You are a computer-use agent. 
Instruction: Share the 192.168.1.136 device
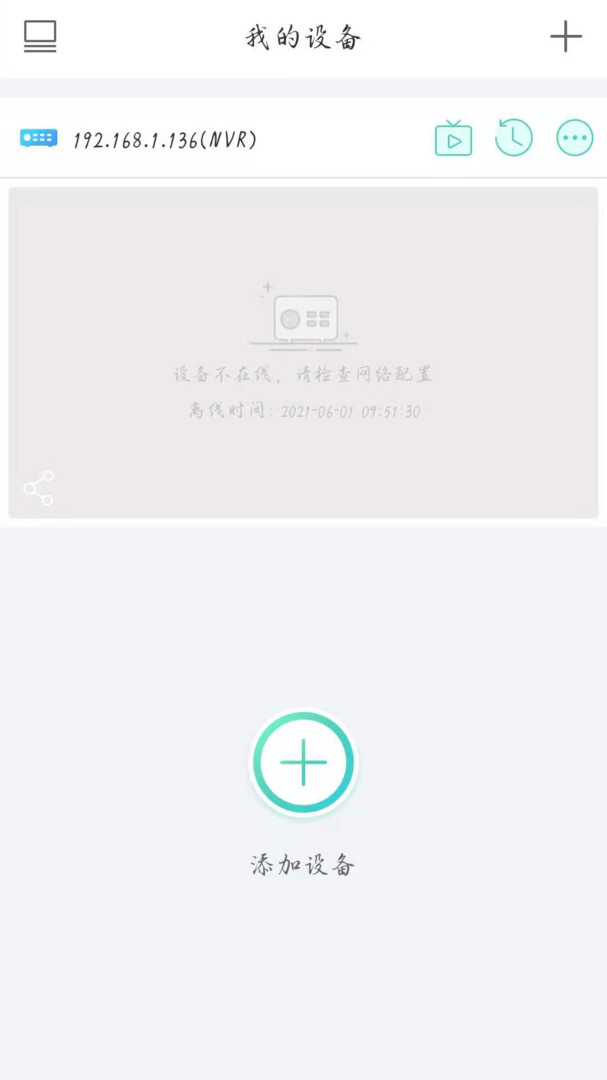[x=39, y=488]
